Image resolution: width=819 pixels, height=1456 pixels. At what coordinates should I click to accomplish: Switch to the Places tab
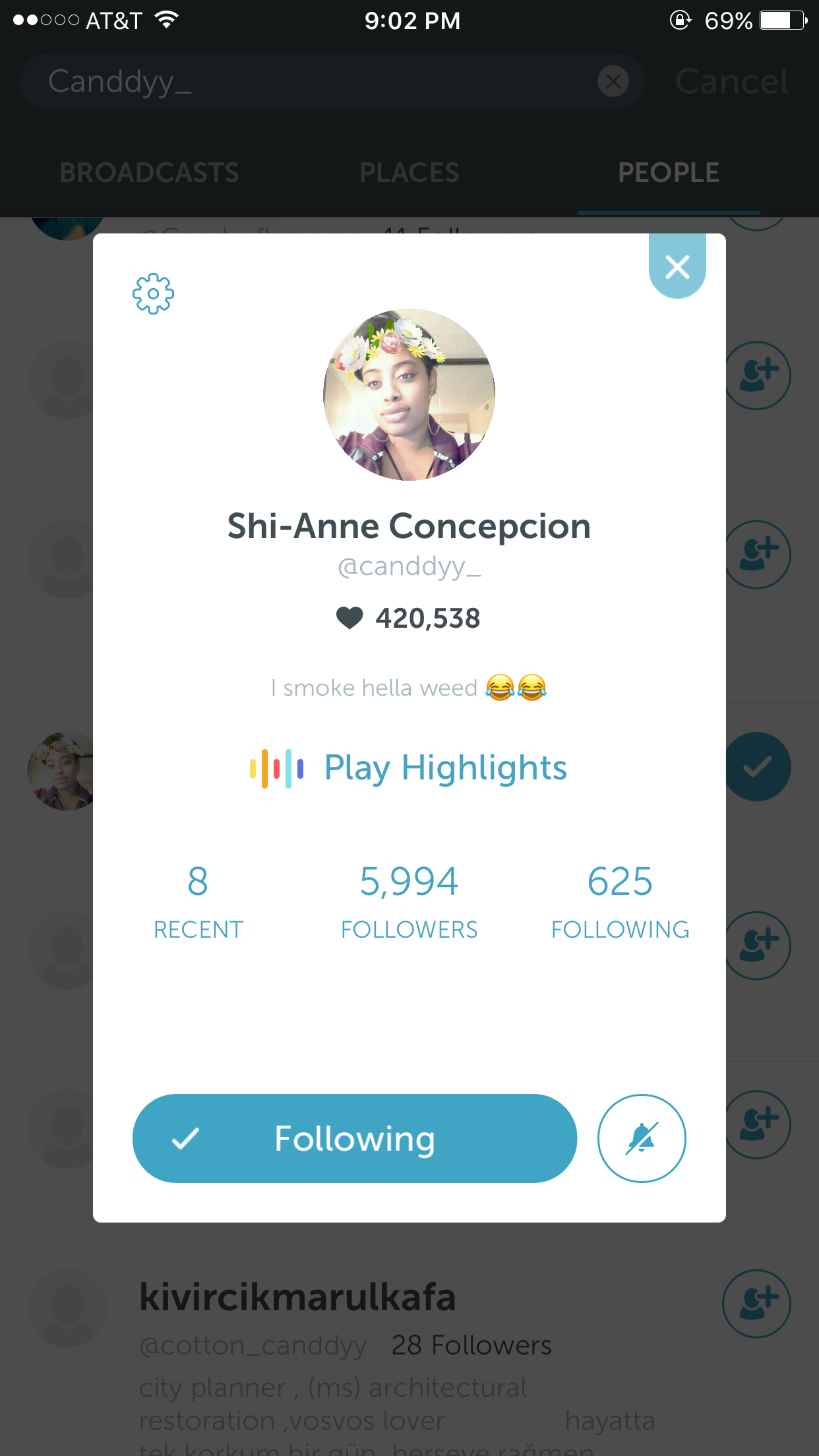tap(409, 173)
